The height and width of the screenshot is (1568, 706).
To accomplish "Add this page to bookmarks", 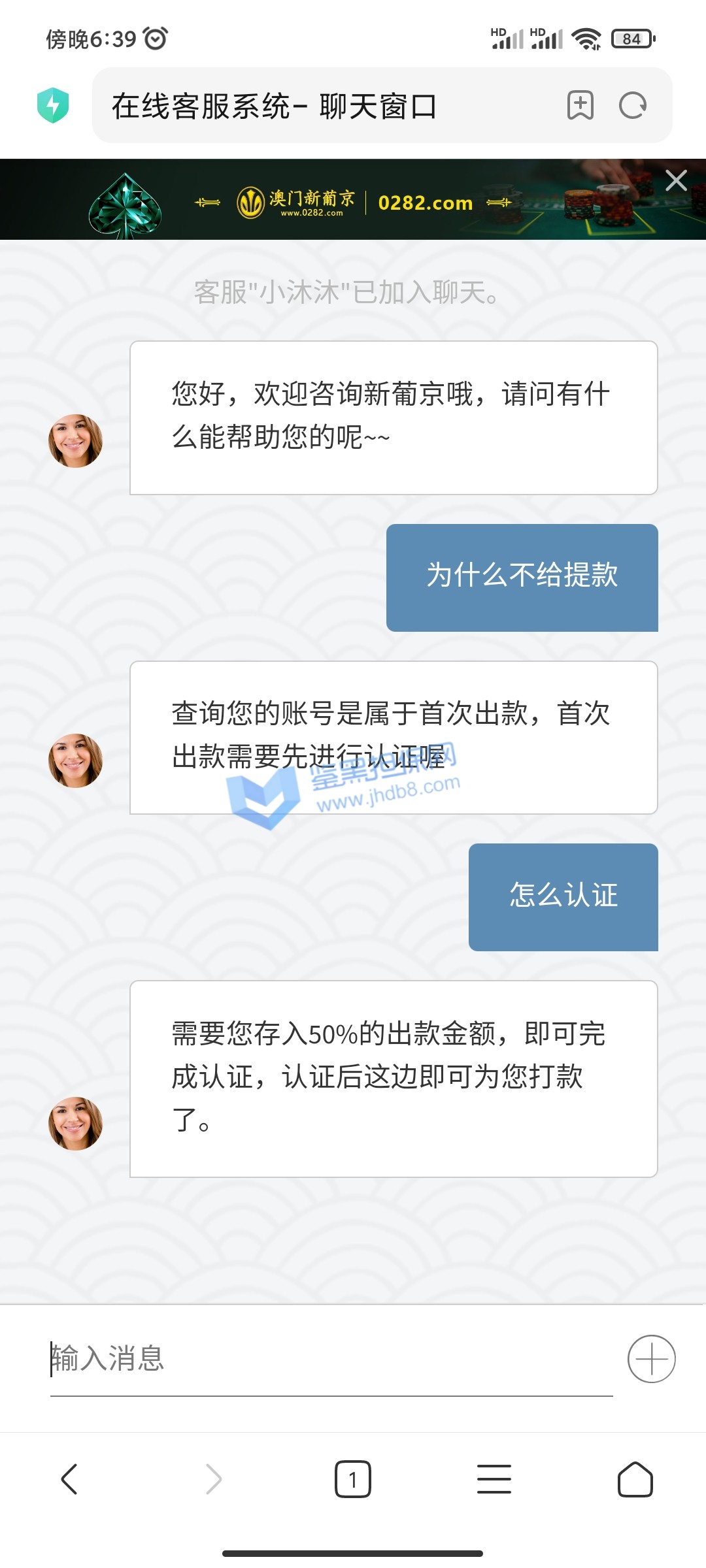I will click(580, 105).
